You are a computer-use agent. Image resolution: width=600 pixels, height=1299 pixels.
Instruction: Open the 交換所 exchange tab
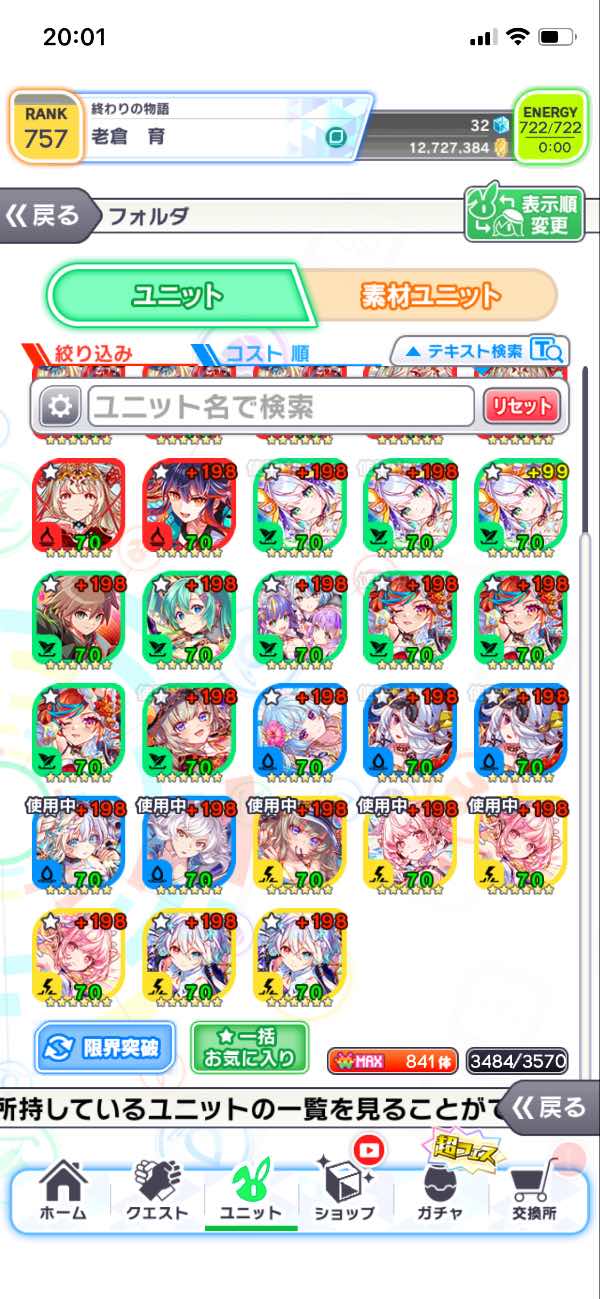[x=533, y=1194]
